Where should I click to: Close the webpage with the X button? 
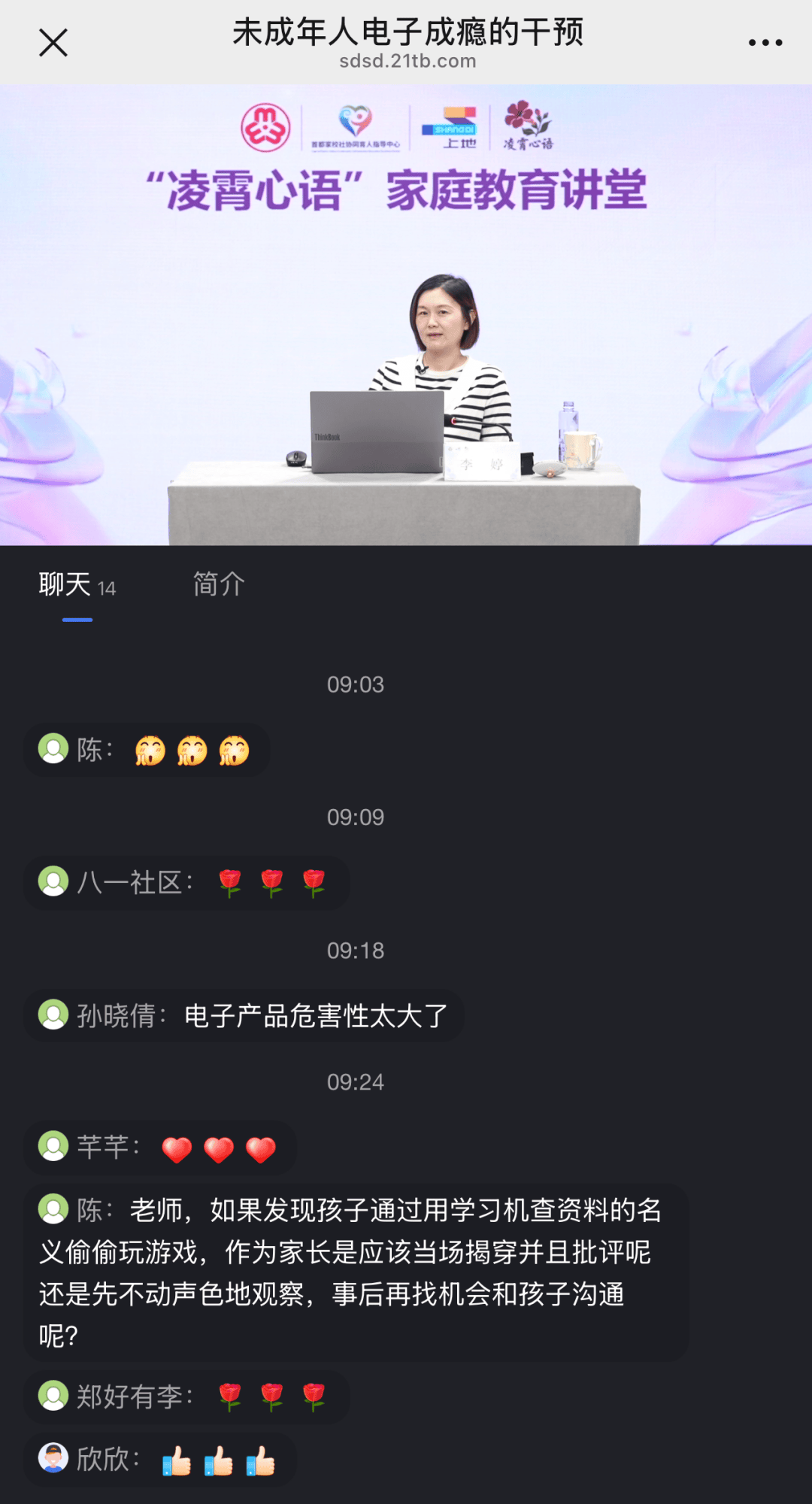(53, 43)
